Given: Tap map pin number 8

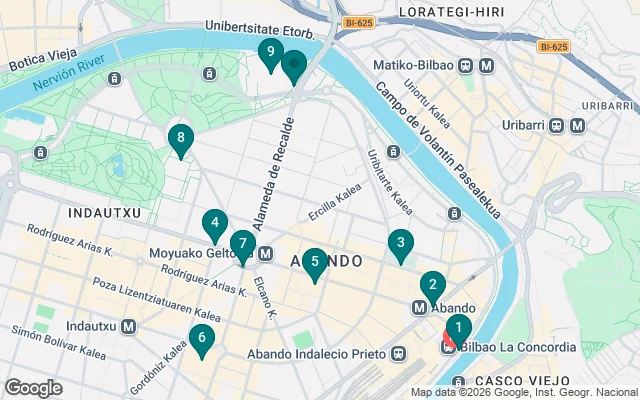Looking at the screenshot, I should (x=180, y=139).
